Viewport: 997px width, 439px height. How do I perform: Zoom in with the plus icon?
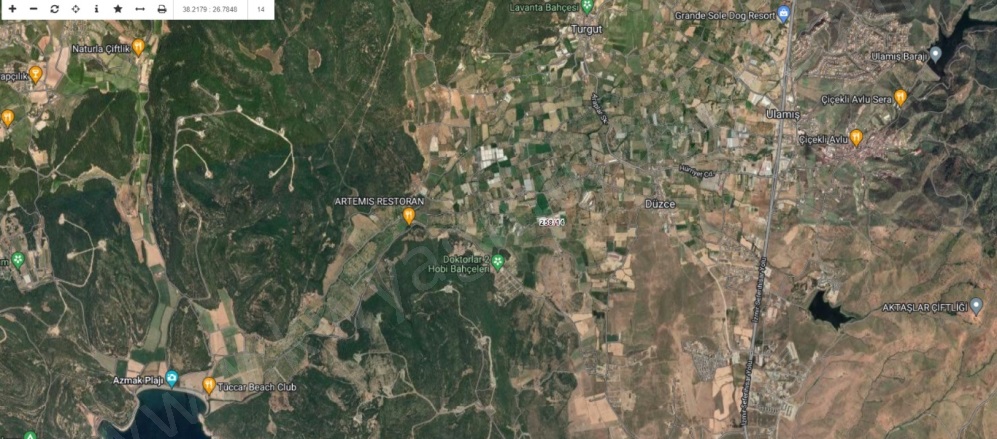[x=13, y=8]
